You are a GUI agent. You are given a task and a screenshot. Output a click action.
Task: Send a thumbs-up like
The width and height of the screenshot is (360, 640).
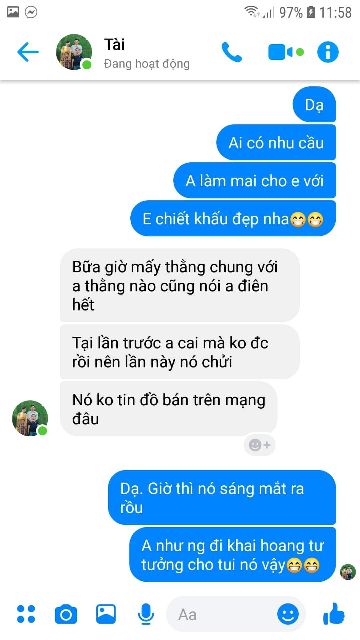[x=334, y=613]
